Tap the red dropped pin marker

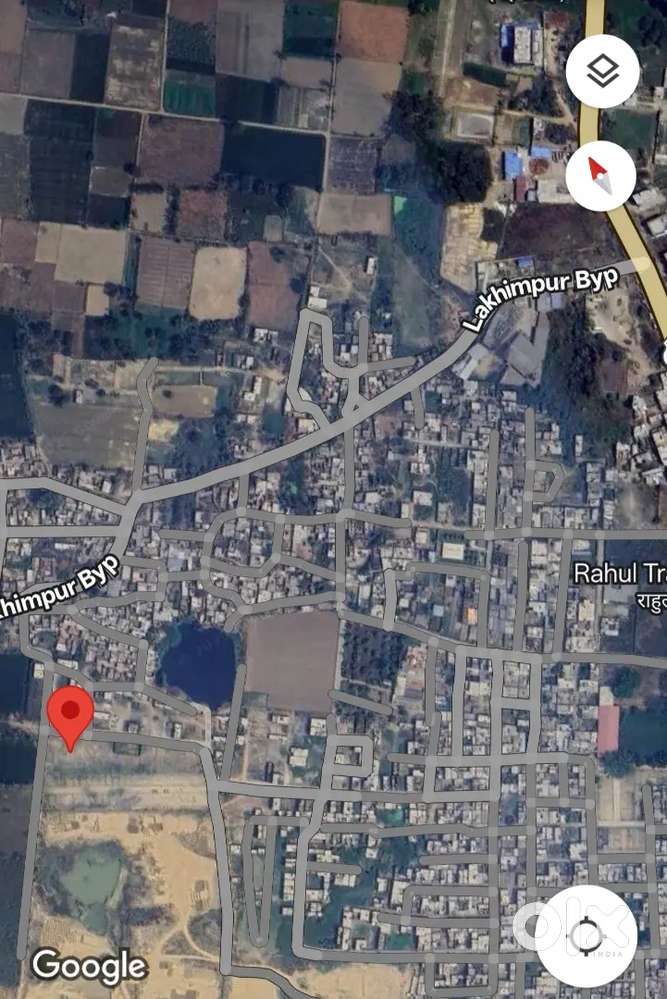pos(71,714)
